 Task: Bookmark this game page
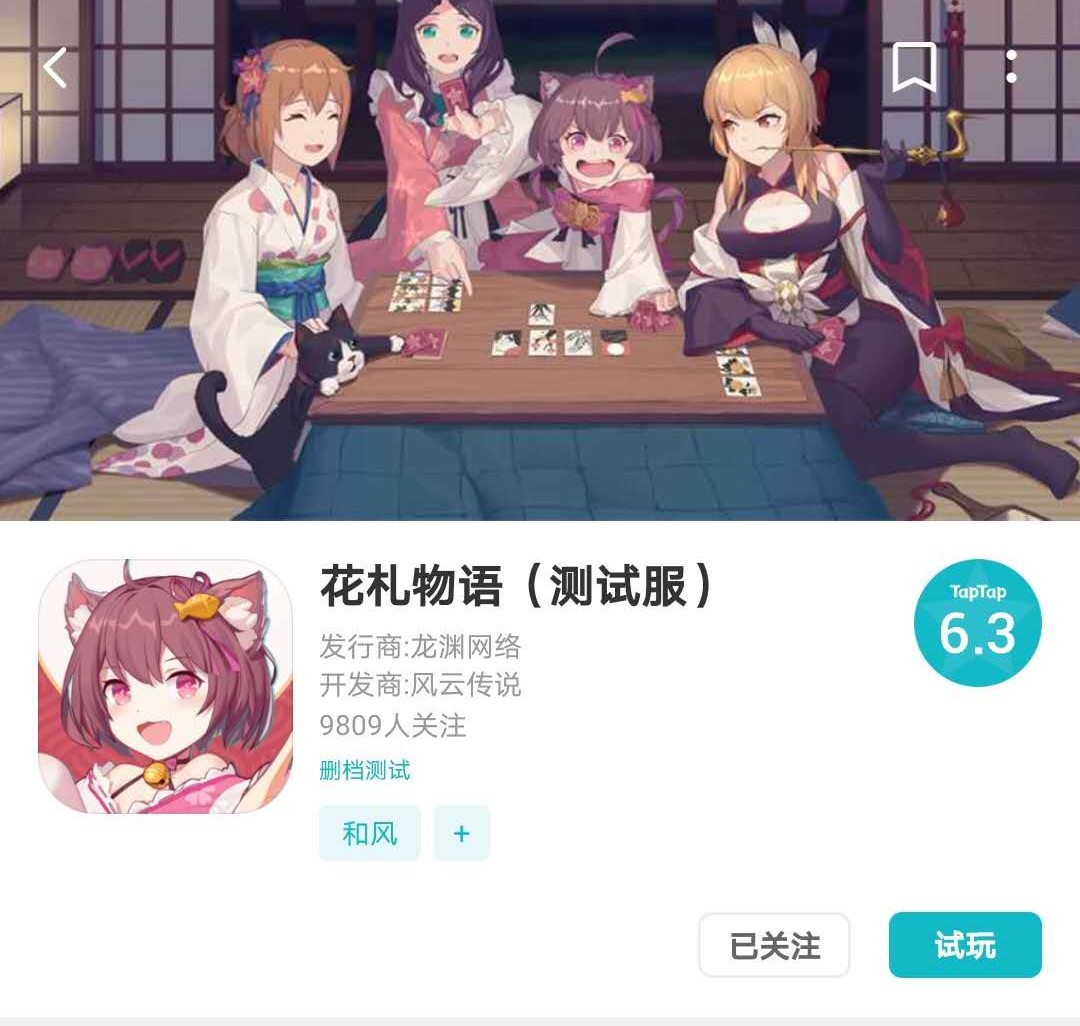click(x=914, y=67)
